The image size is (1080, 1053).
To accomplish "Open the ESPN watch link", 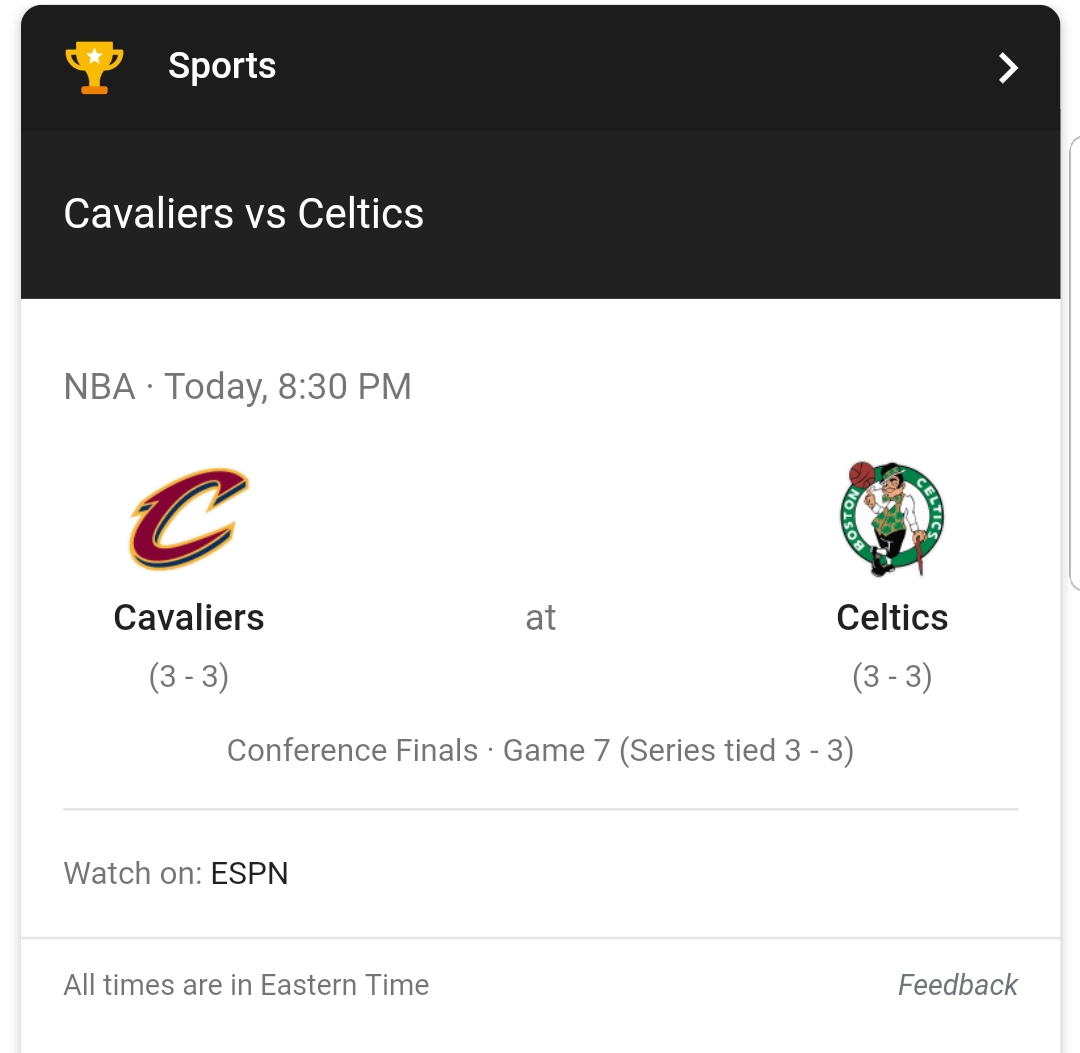I will [249, 873].
